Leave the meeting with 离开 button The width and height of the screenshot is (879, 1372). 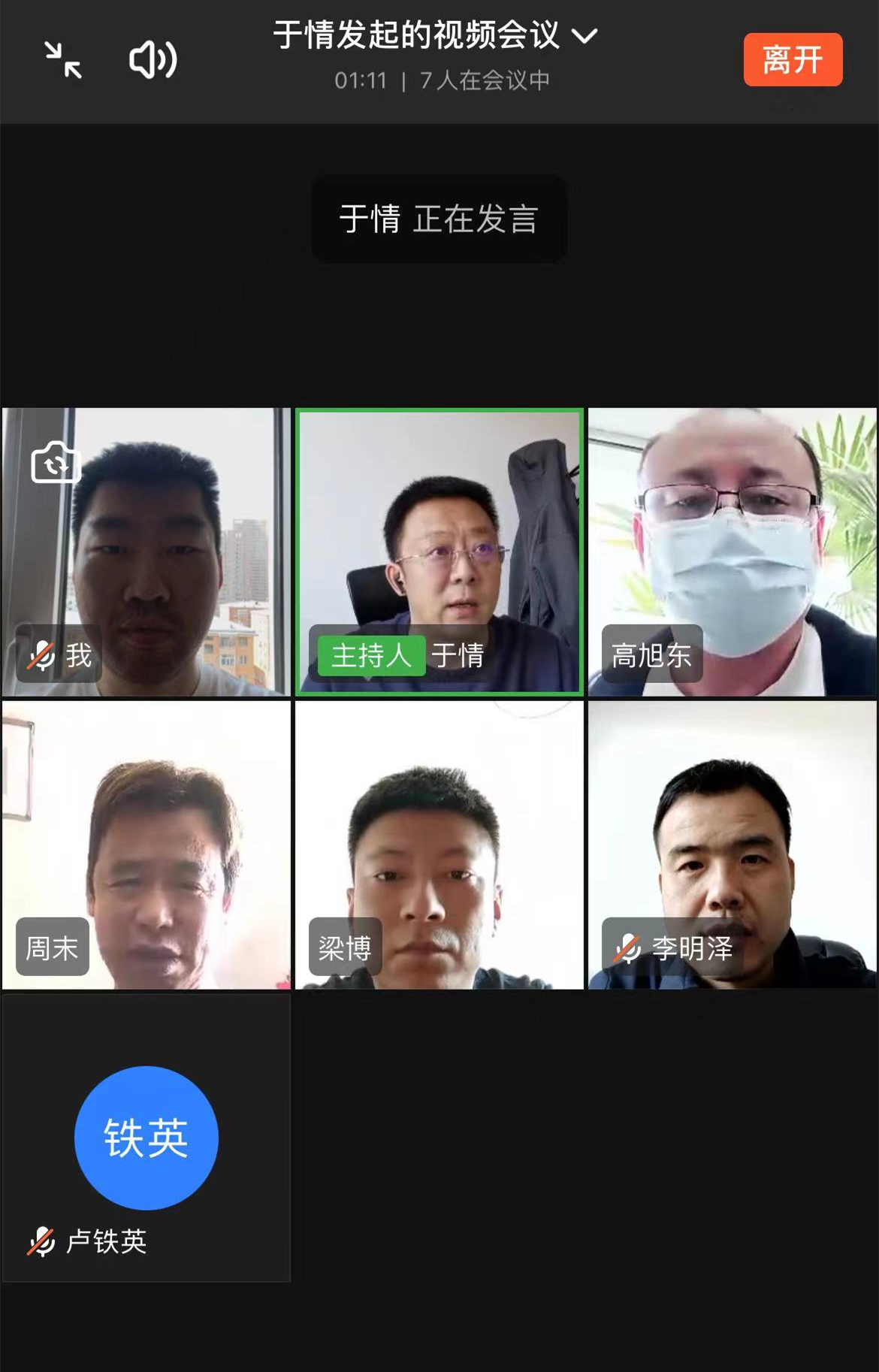click(x=793, y=60)
